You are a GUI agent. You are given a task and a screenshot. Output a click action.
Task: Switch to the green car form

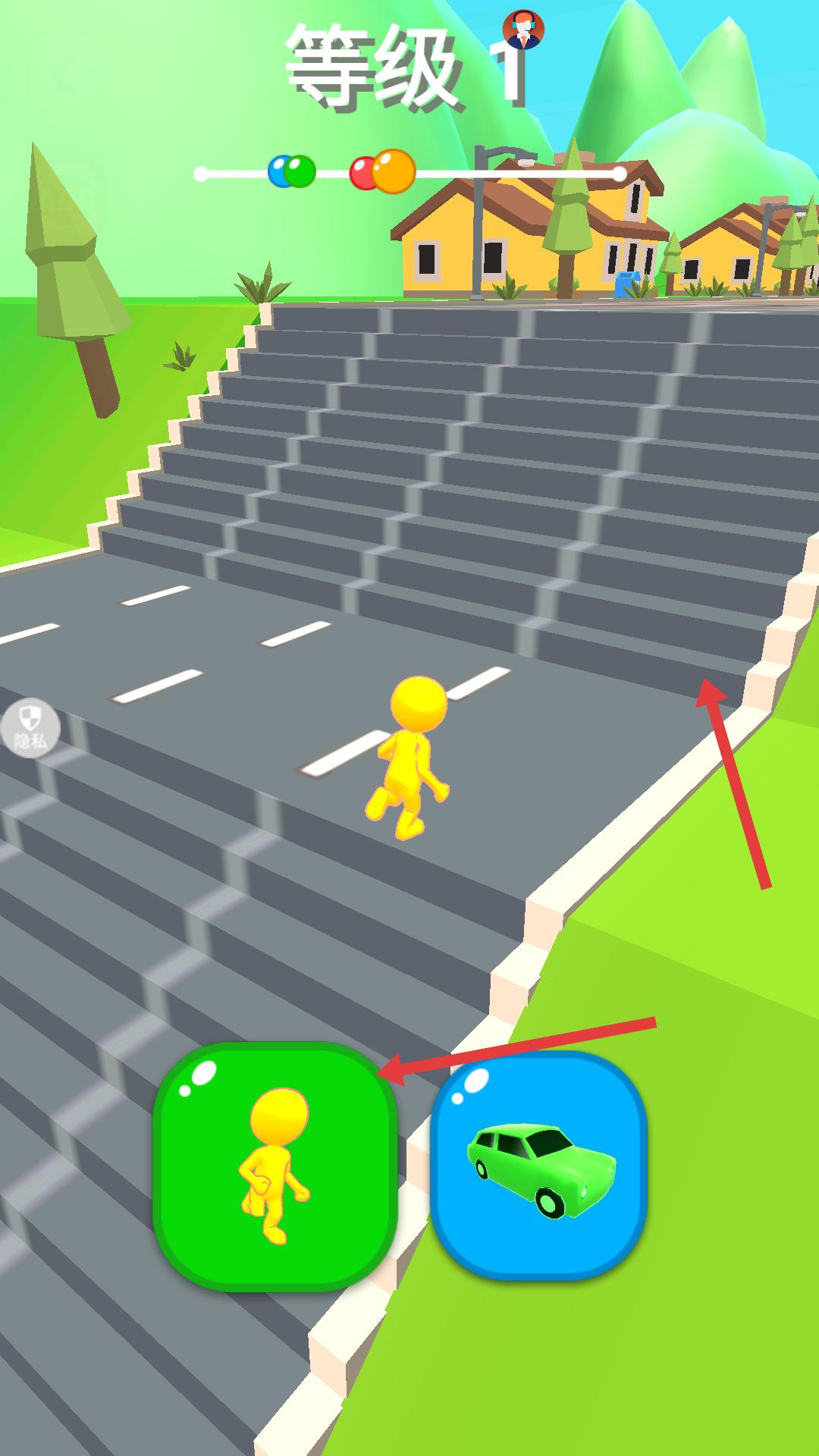[x=538, y=1166]
